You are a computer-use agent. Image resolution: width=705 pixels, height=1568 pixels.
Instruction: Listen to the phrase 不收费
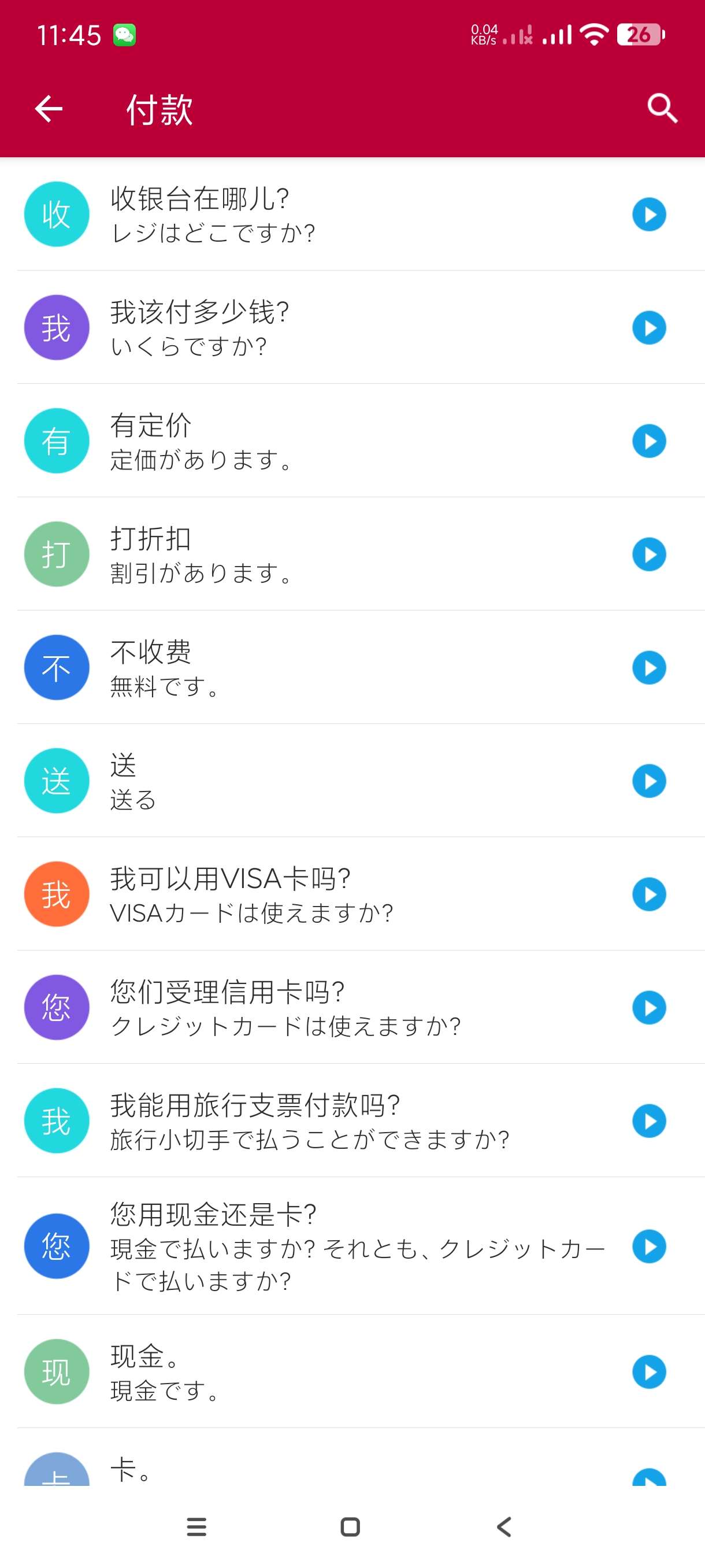click(649, 668)
